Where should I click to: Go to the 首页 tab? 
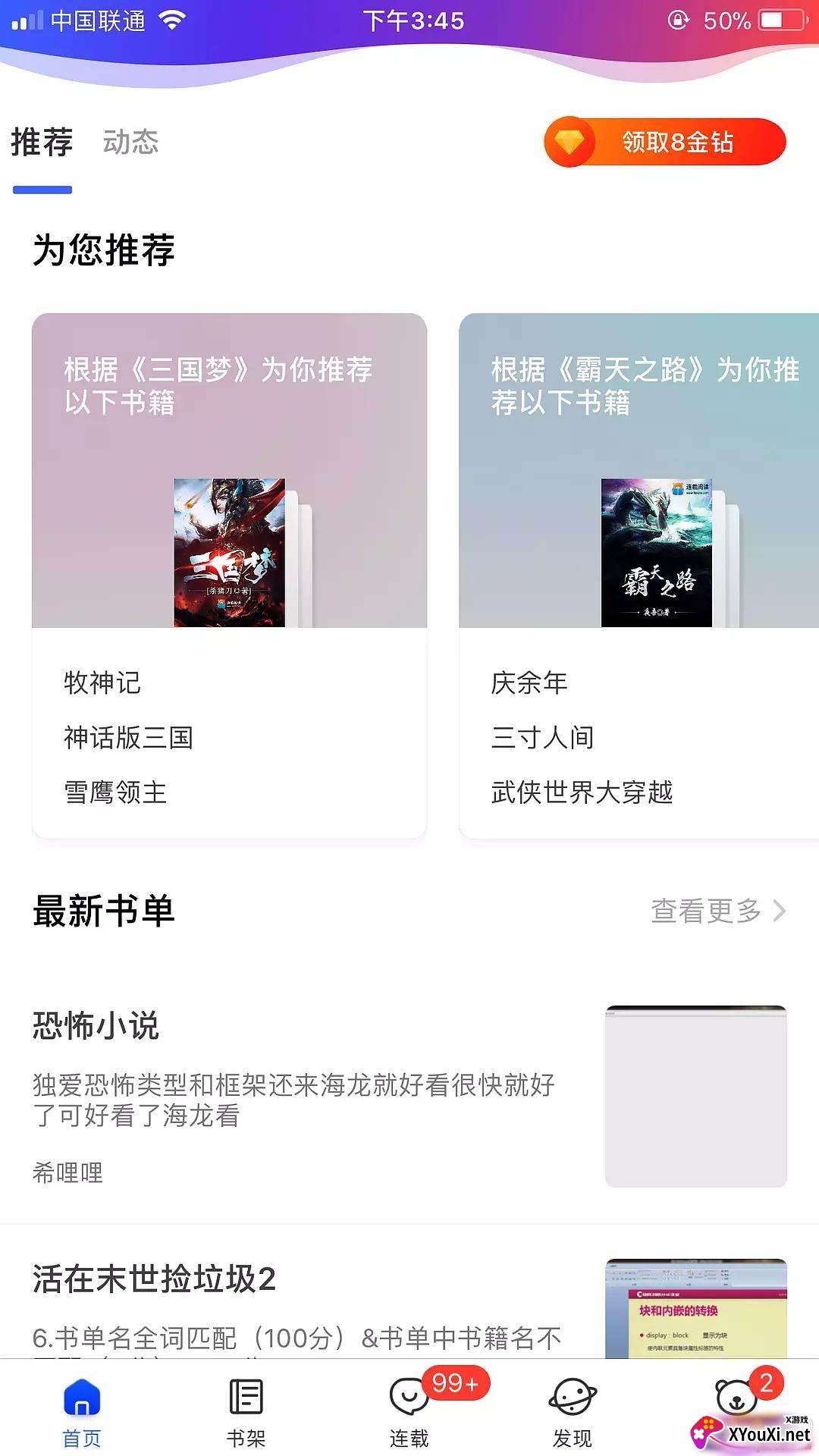pos(82,1410)
